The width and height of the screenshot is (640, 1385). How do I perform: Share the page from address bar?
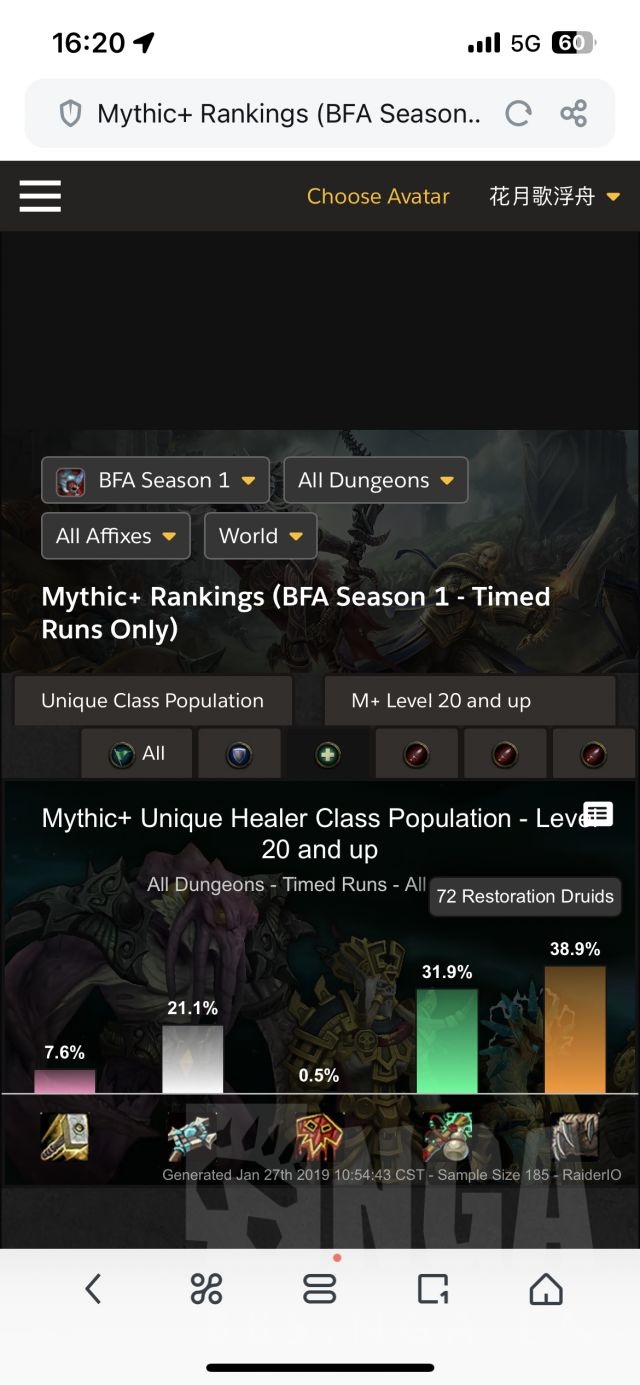(x=574, y=114)
